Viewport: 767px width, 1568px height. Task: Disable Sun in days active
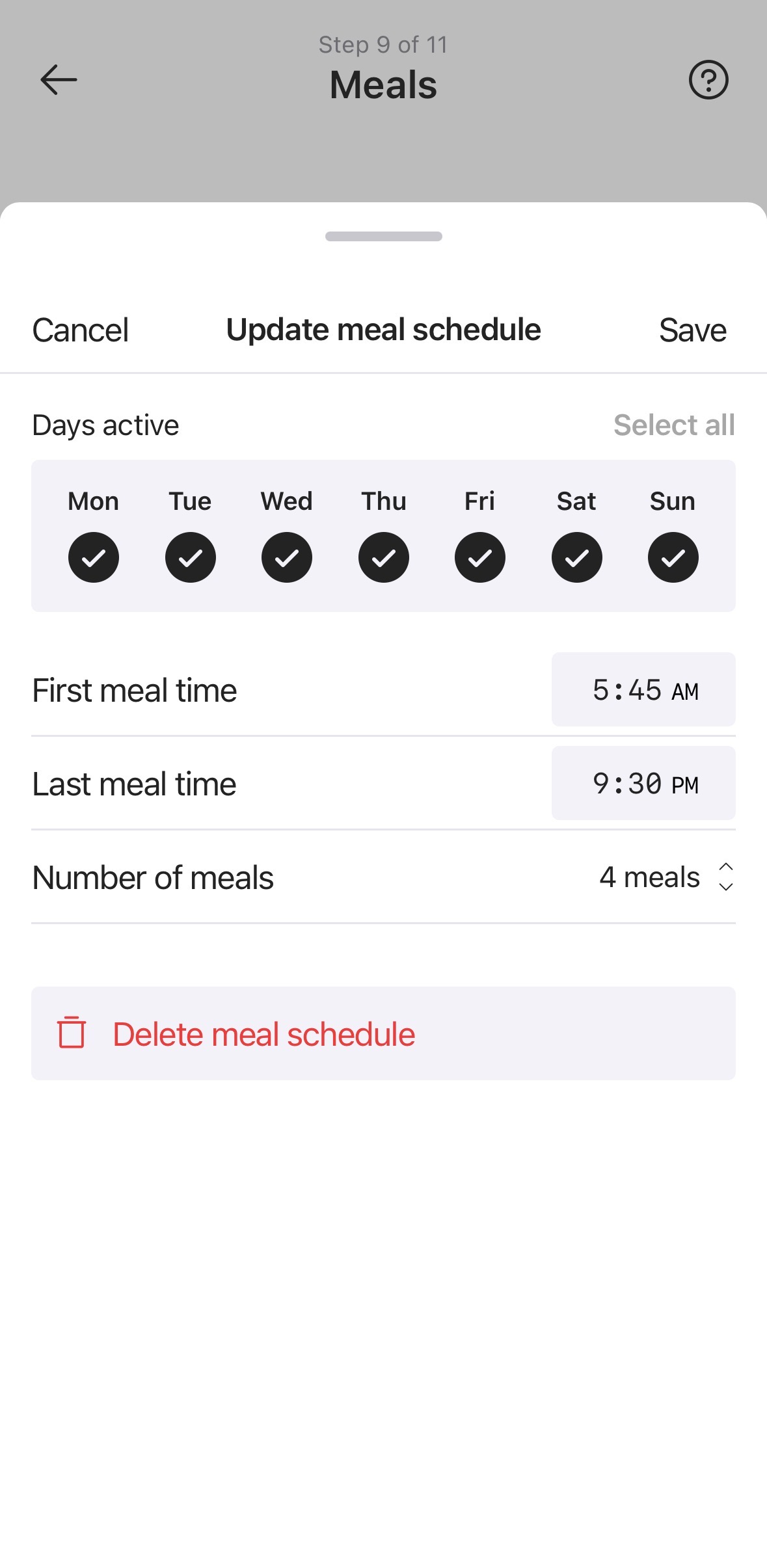[673, 557]
